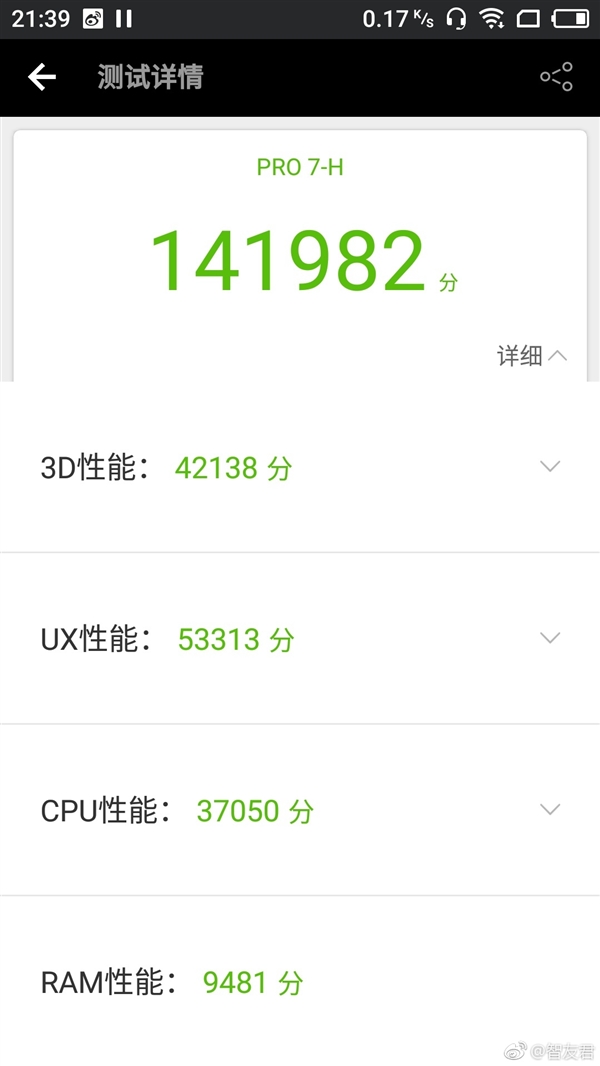
Task: Expand the 3D性能 score details
Action: [x=549, y=466]
